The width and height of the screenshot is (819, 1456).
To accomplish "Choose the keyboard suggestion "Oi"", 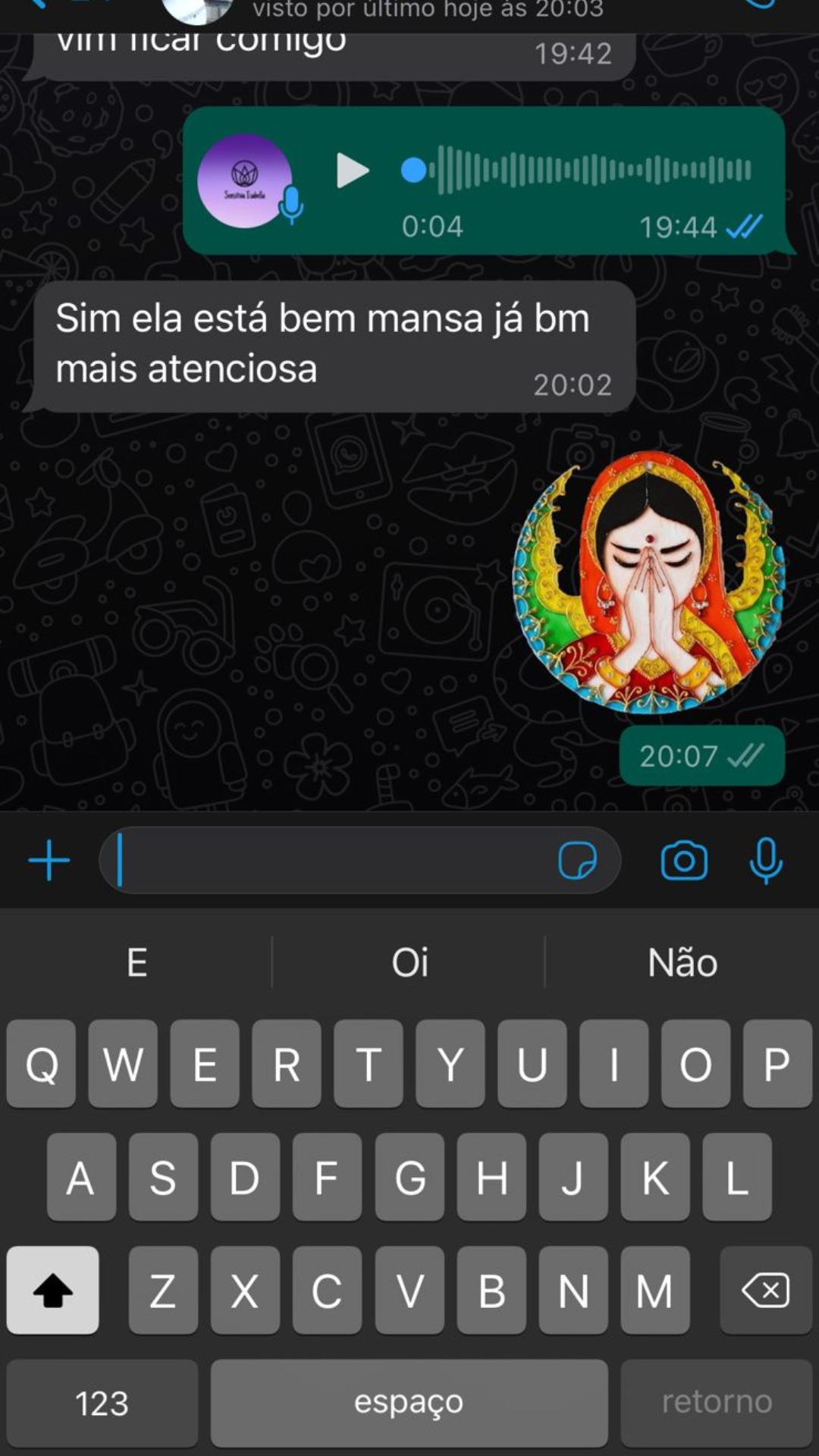I will click(409, 962).
